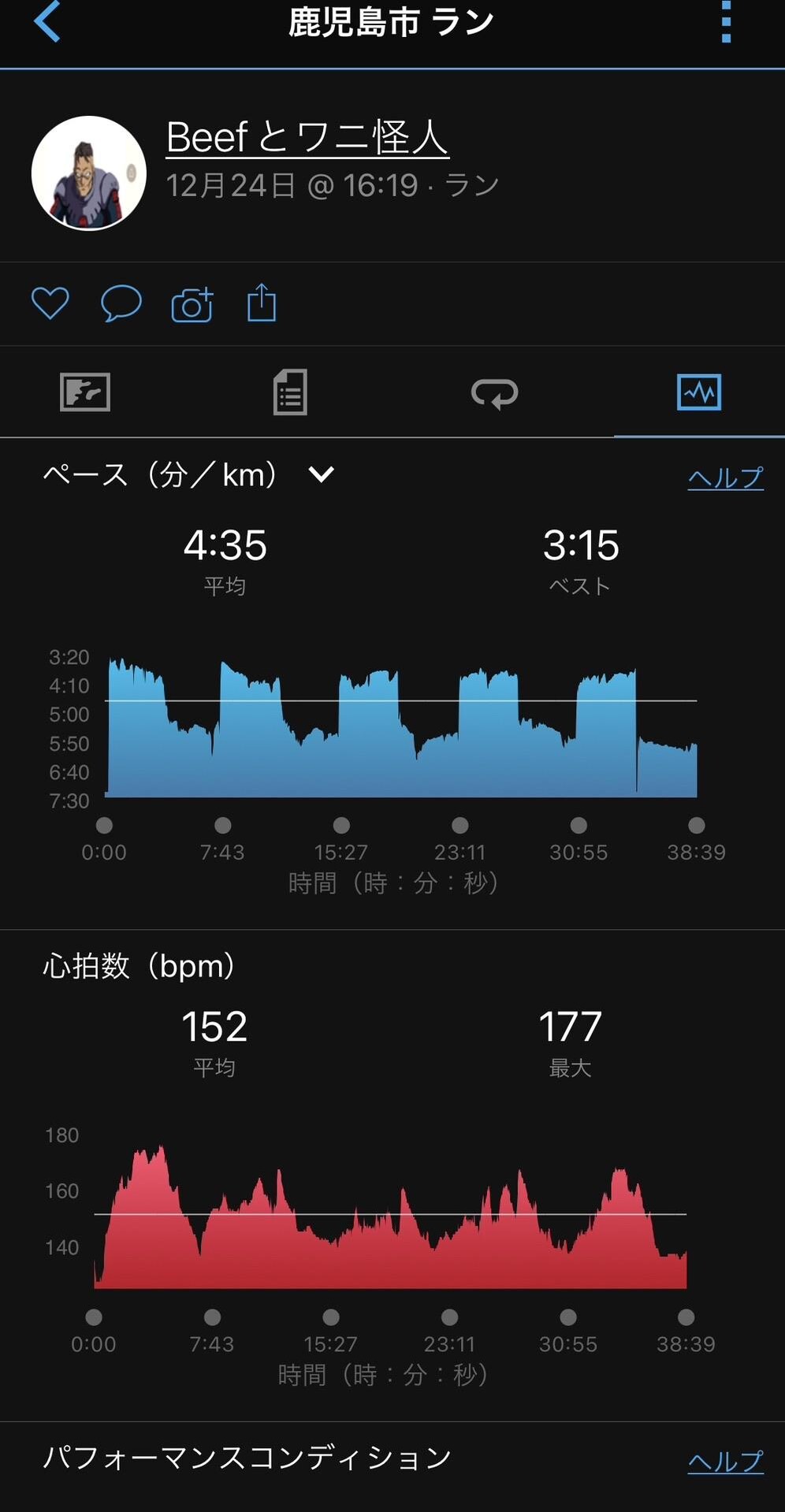
Task: Expand the ペース metric dropdown
Action: pyautogui.click(x=321, y=474)
